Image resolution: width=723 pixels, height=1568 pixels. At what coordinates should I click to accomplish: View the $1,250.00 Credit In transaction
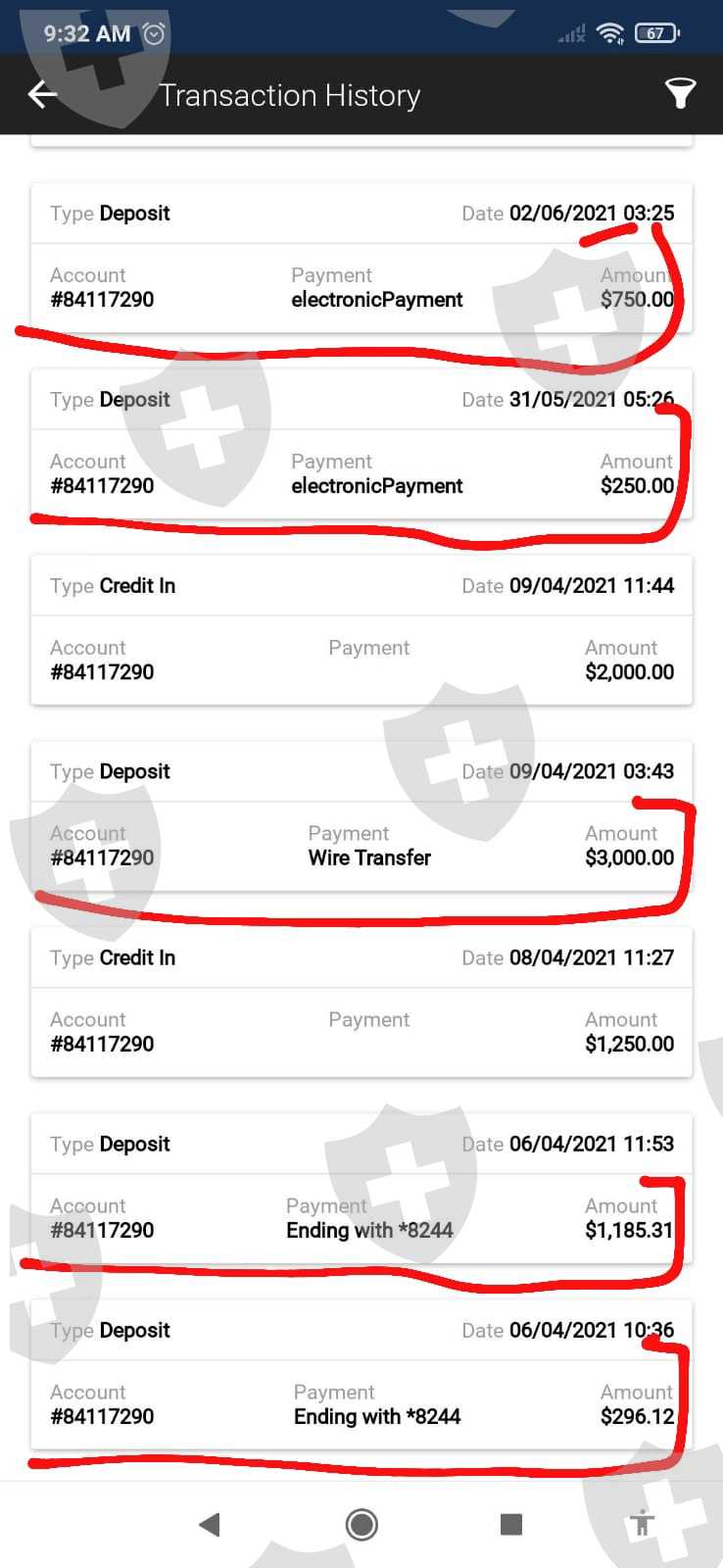[361, 1003]
